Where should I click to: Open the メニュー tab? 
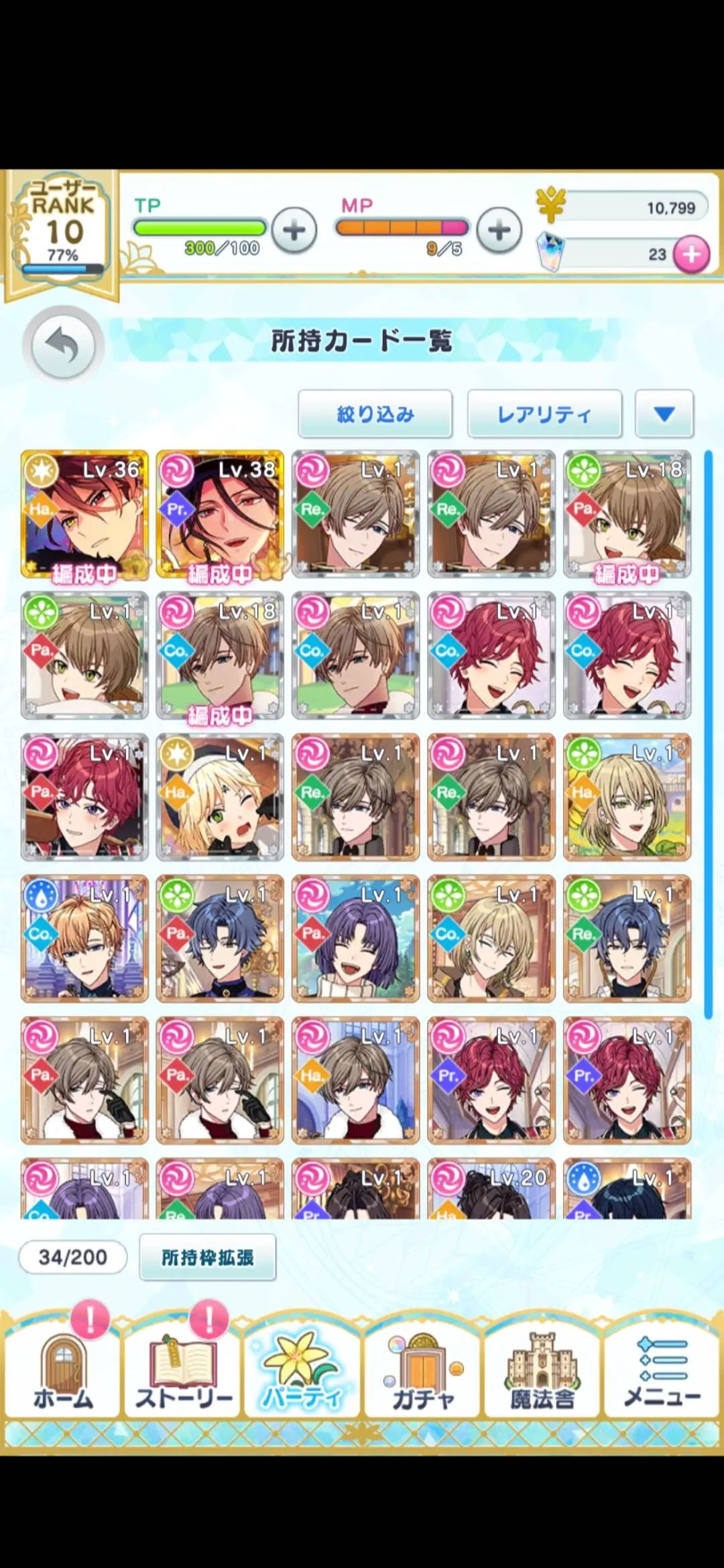662,1375
